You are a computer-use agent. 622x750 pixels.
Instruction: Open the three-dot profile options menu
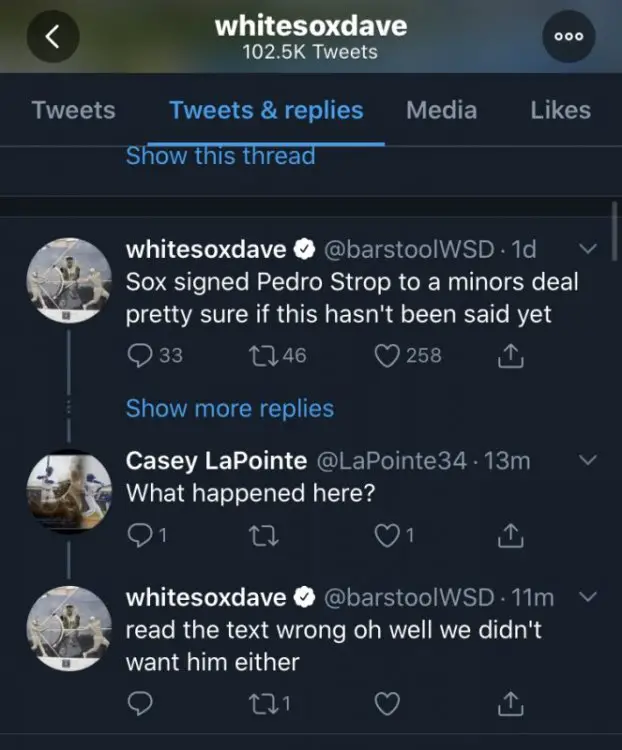point(568,37)
